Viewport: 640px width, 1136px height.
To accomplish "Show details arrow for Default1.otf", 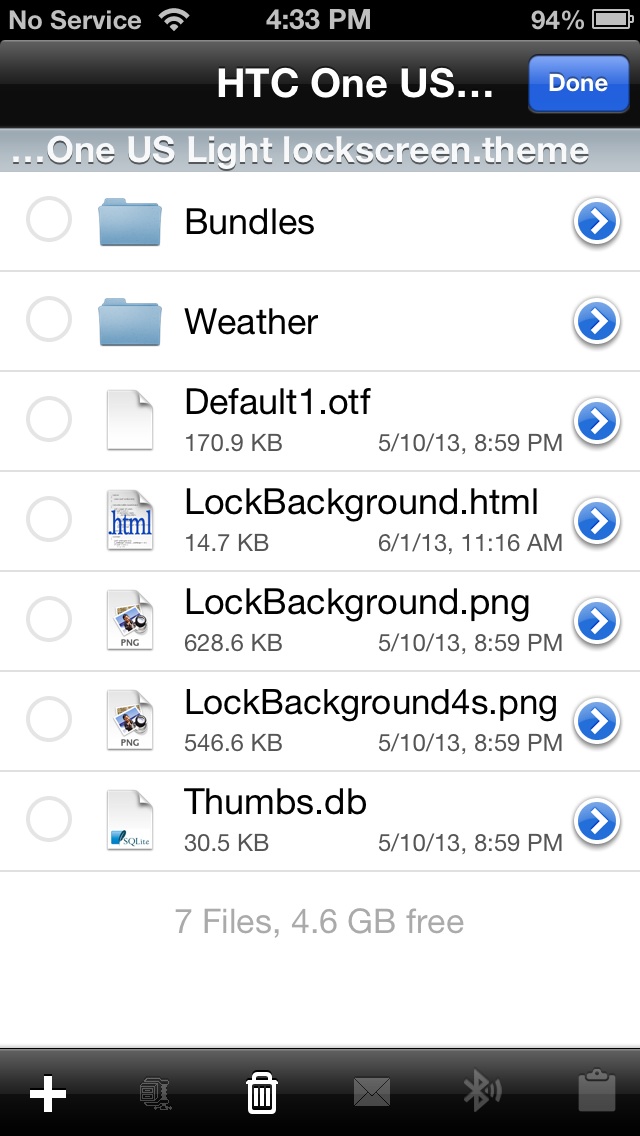I will (x=597, y=421).
